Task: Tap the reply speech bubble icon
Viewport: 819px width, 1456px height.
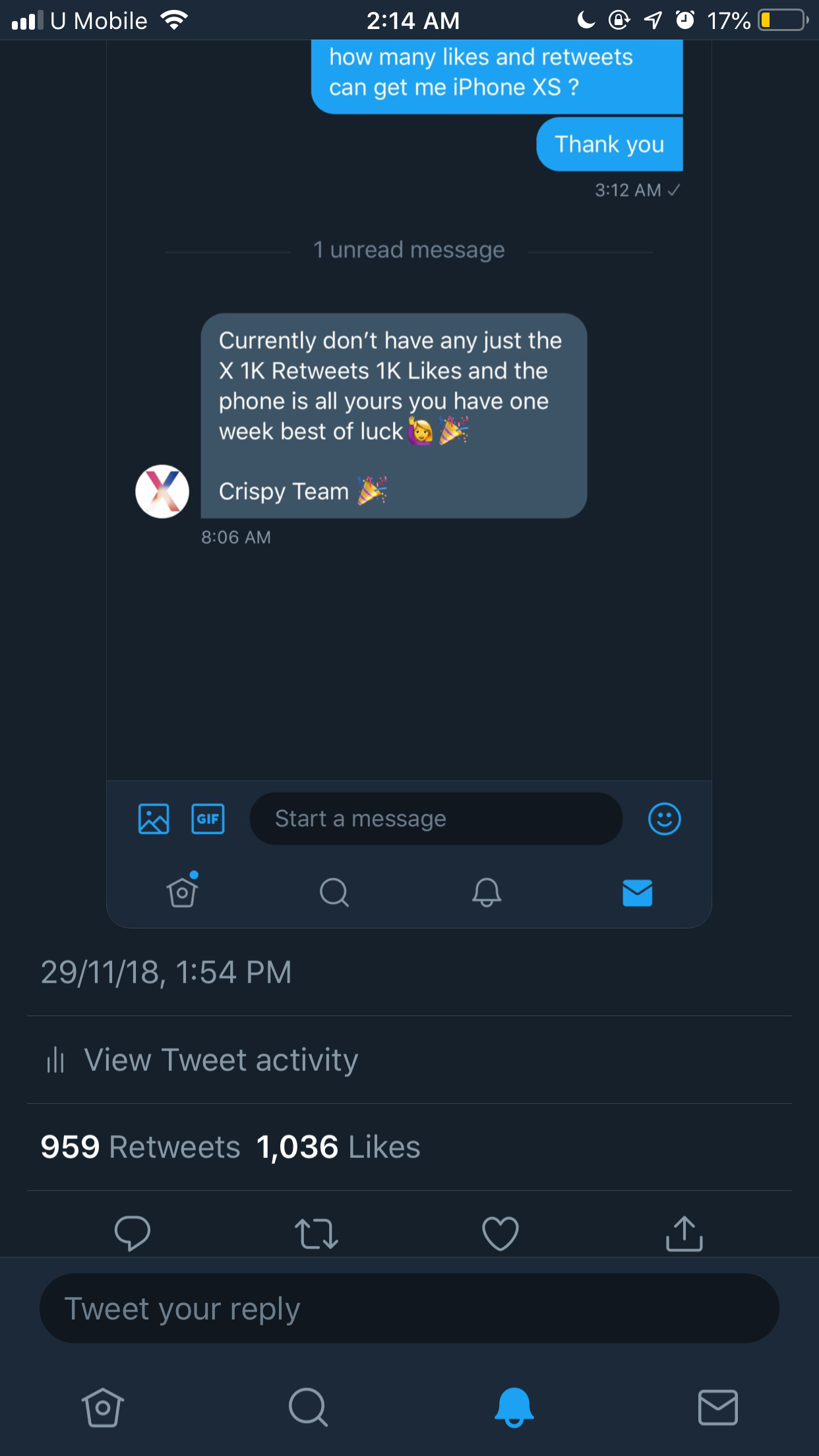Action: [x=132, y=1233]
